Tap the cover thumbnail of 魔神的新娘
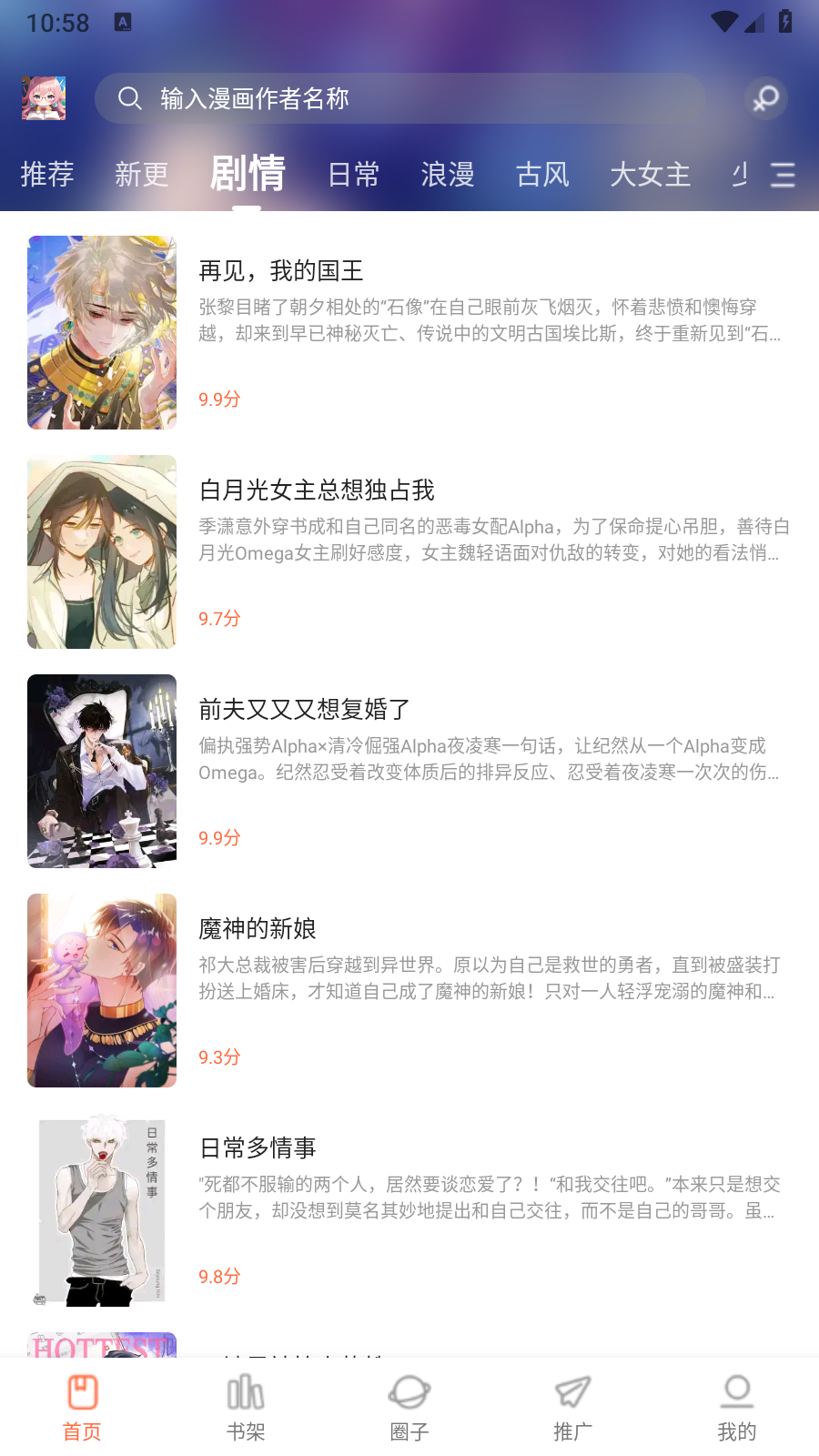 (x=101, y=990)
